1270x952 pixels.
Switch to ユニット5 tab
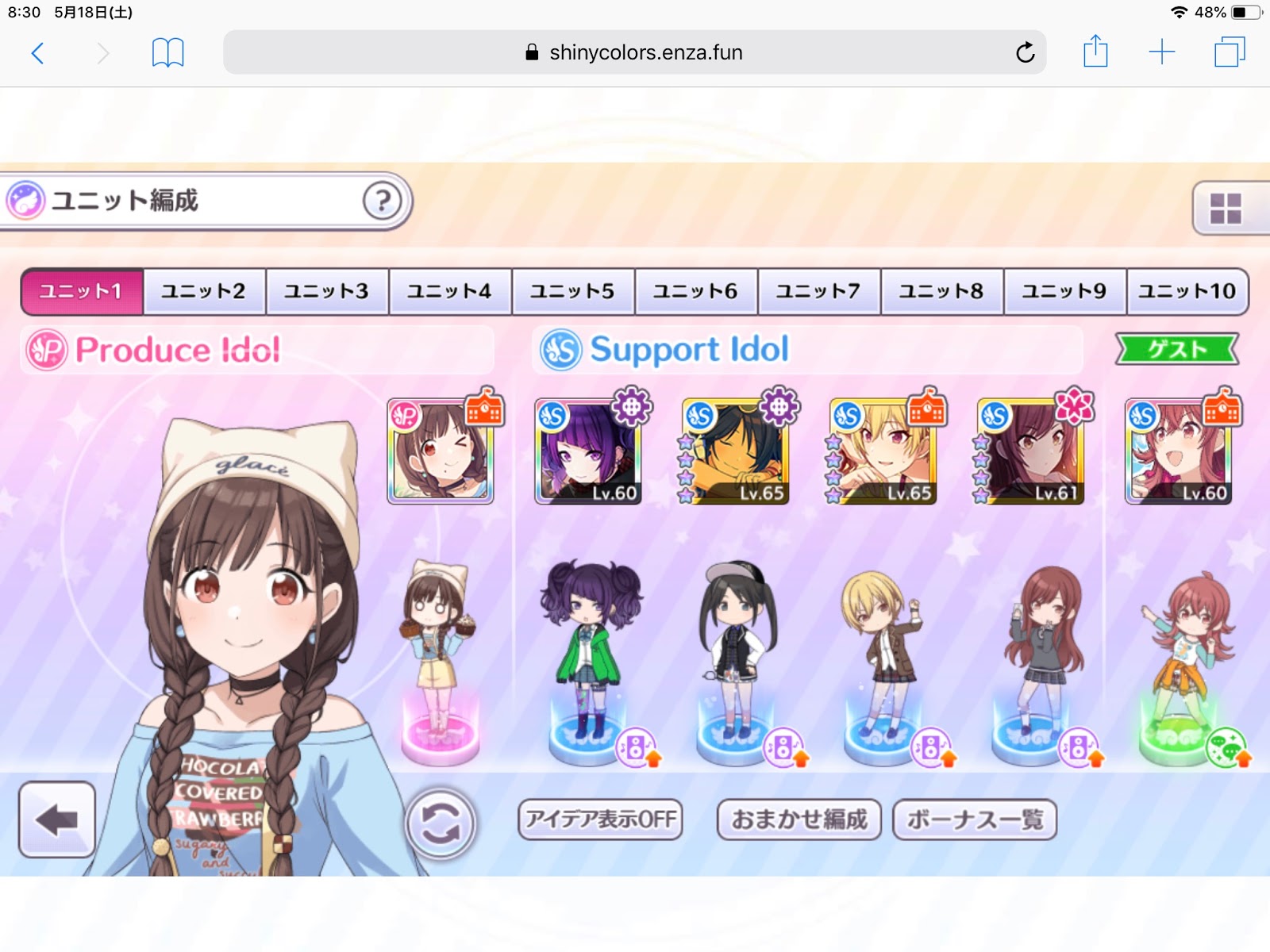click(x=572, y=291)
